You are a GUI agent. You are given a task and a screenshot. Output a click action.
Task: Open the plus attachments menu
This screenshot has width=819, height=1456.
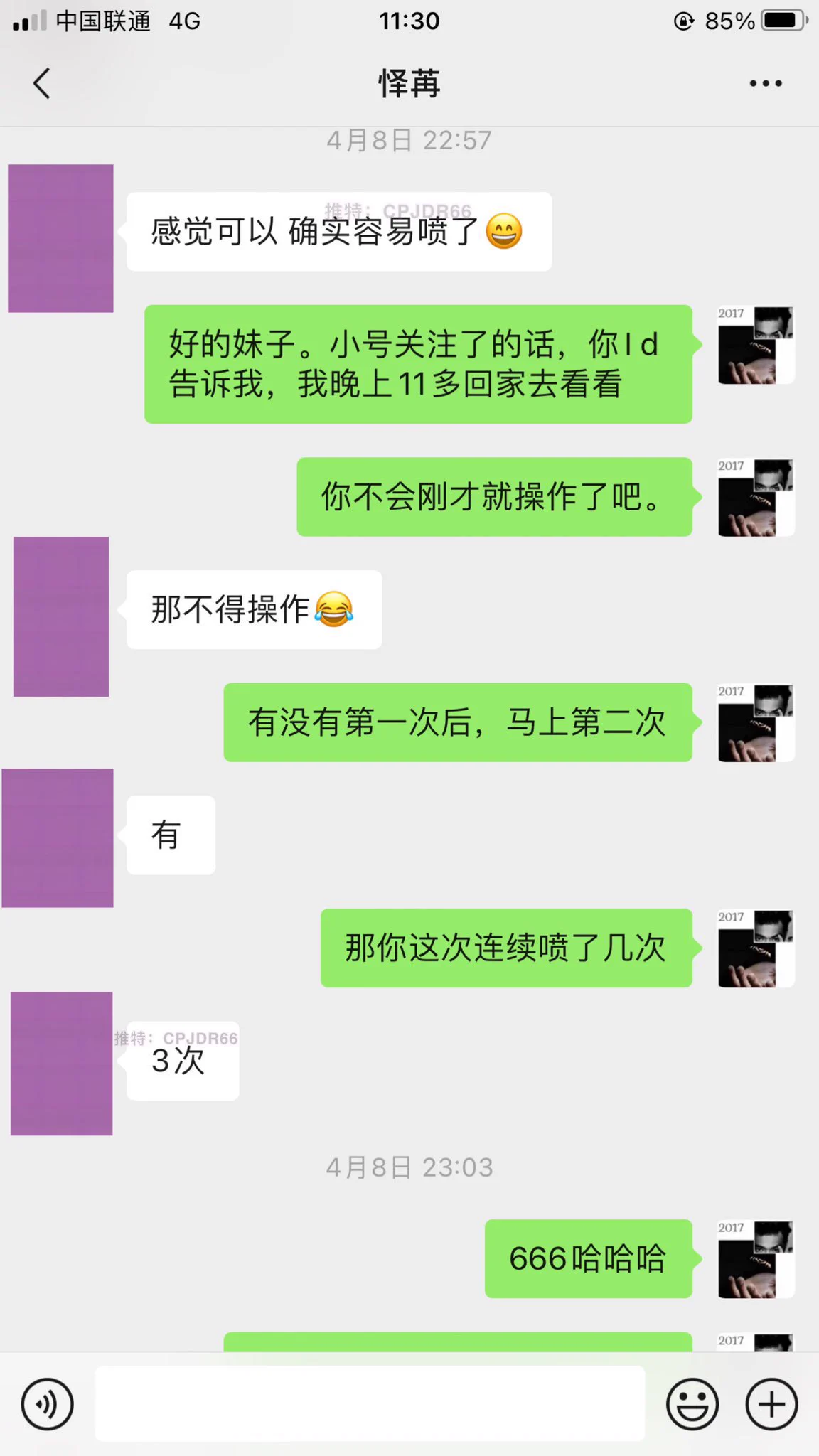[771, 1404]
